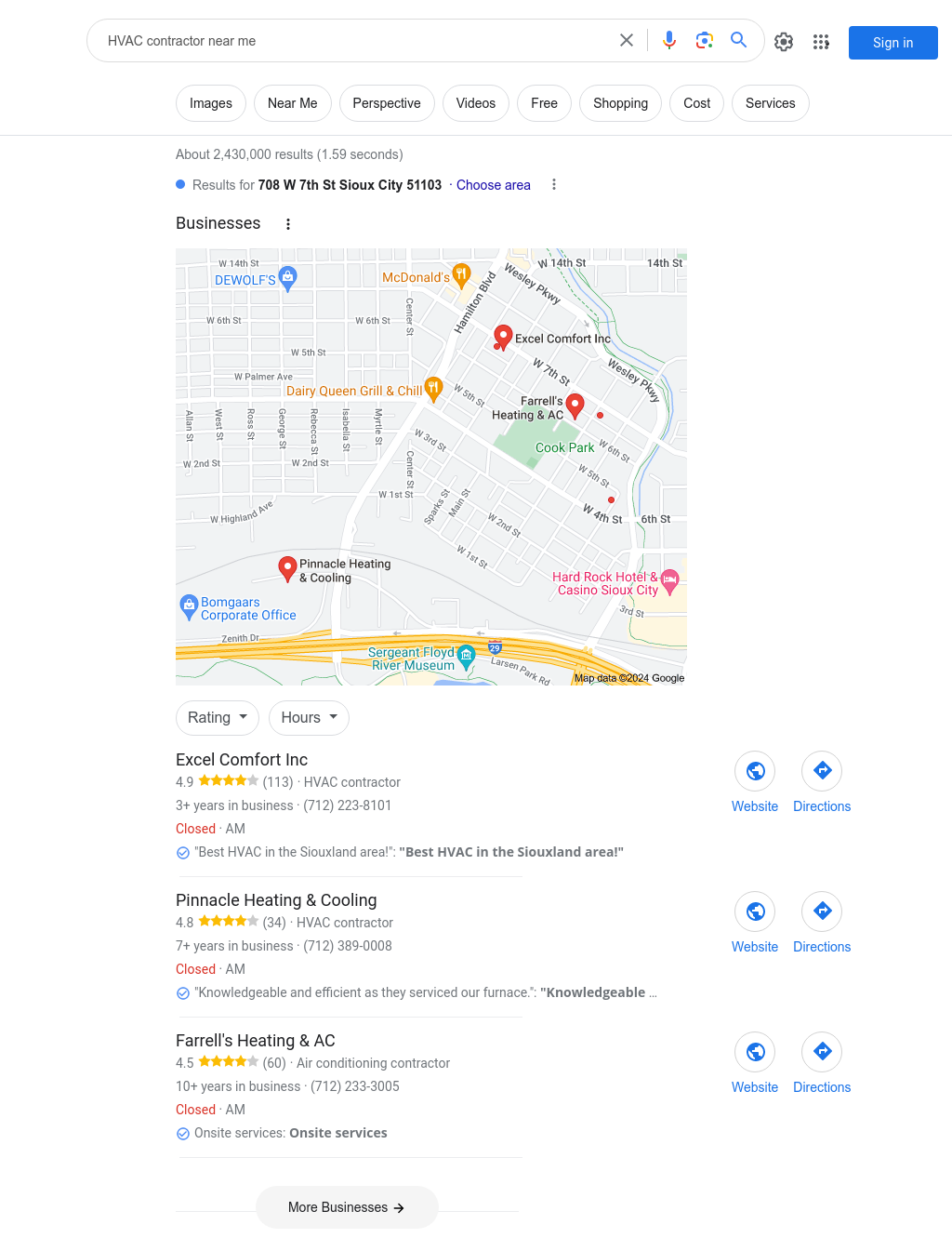Open Excel Comfort Inc listing
This screenshot has height=1251, width=952.
pyautogui.click(x=242, y=760)
